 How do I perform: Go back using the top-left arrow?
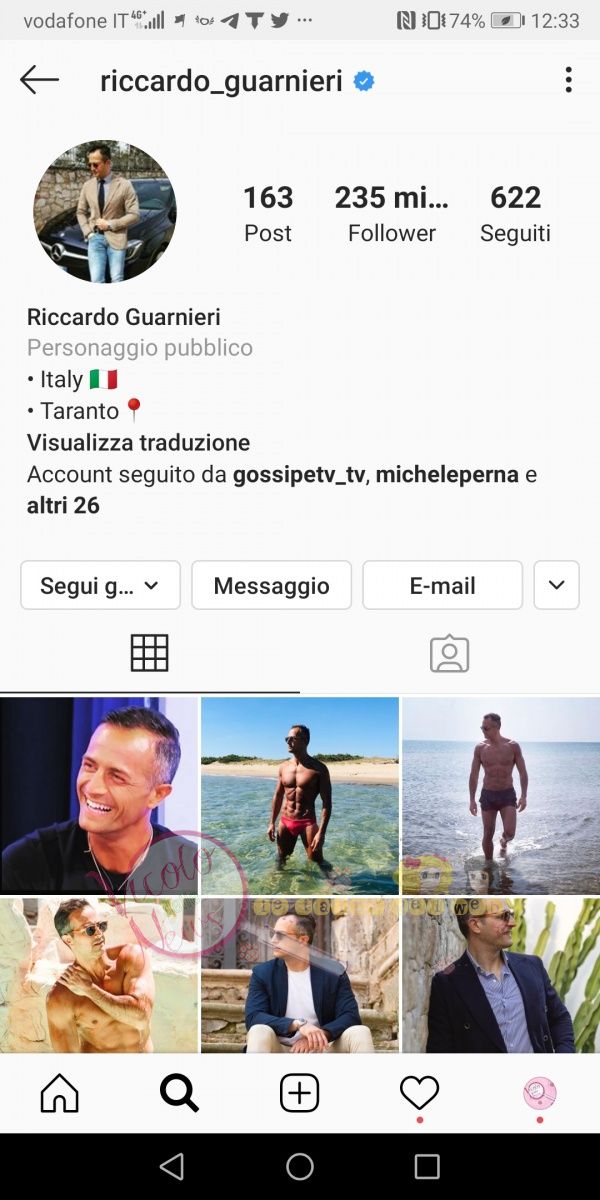(40, 81)
